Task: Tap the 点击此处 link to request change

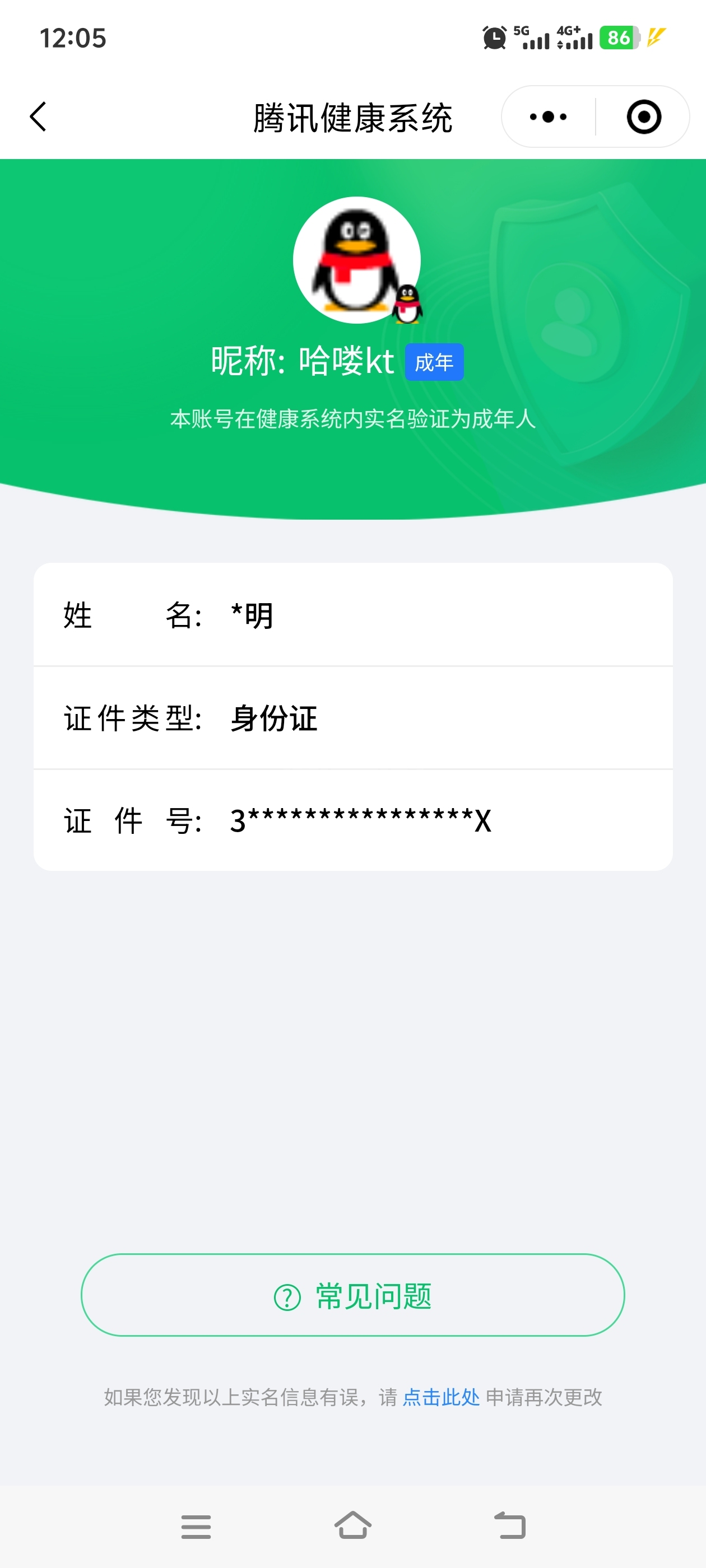Action: click(x=441, y=1398)
